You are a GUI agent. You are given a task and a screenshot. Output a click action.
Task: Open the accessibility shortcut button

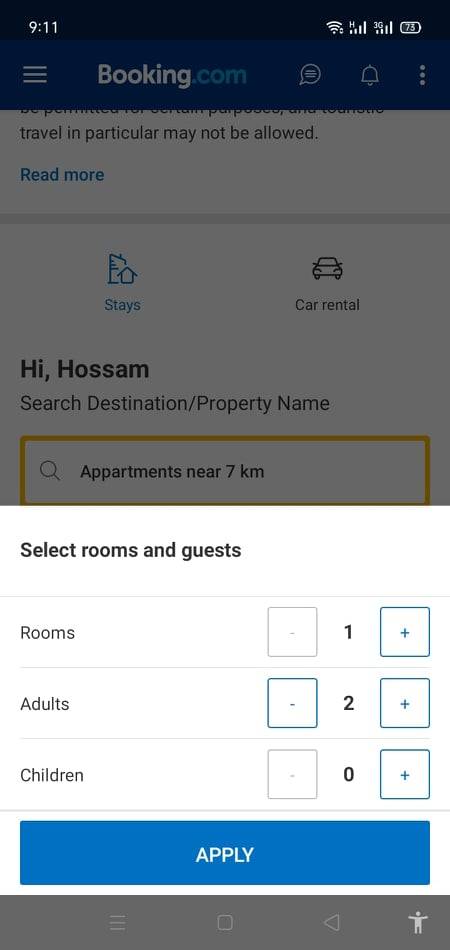coord(418,923)
